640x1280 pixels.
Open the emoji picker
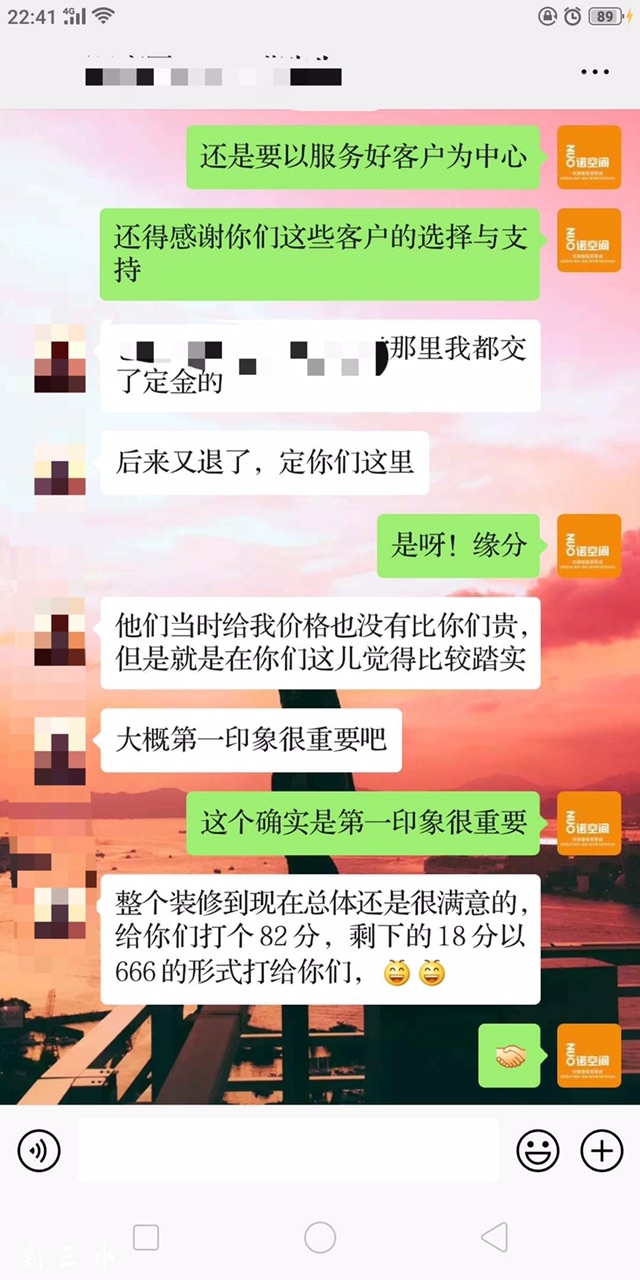[x=537, y=1152]
